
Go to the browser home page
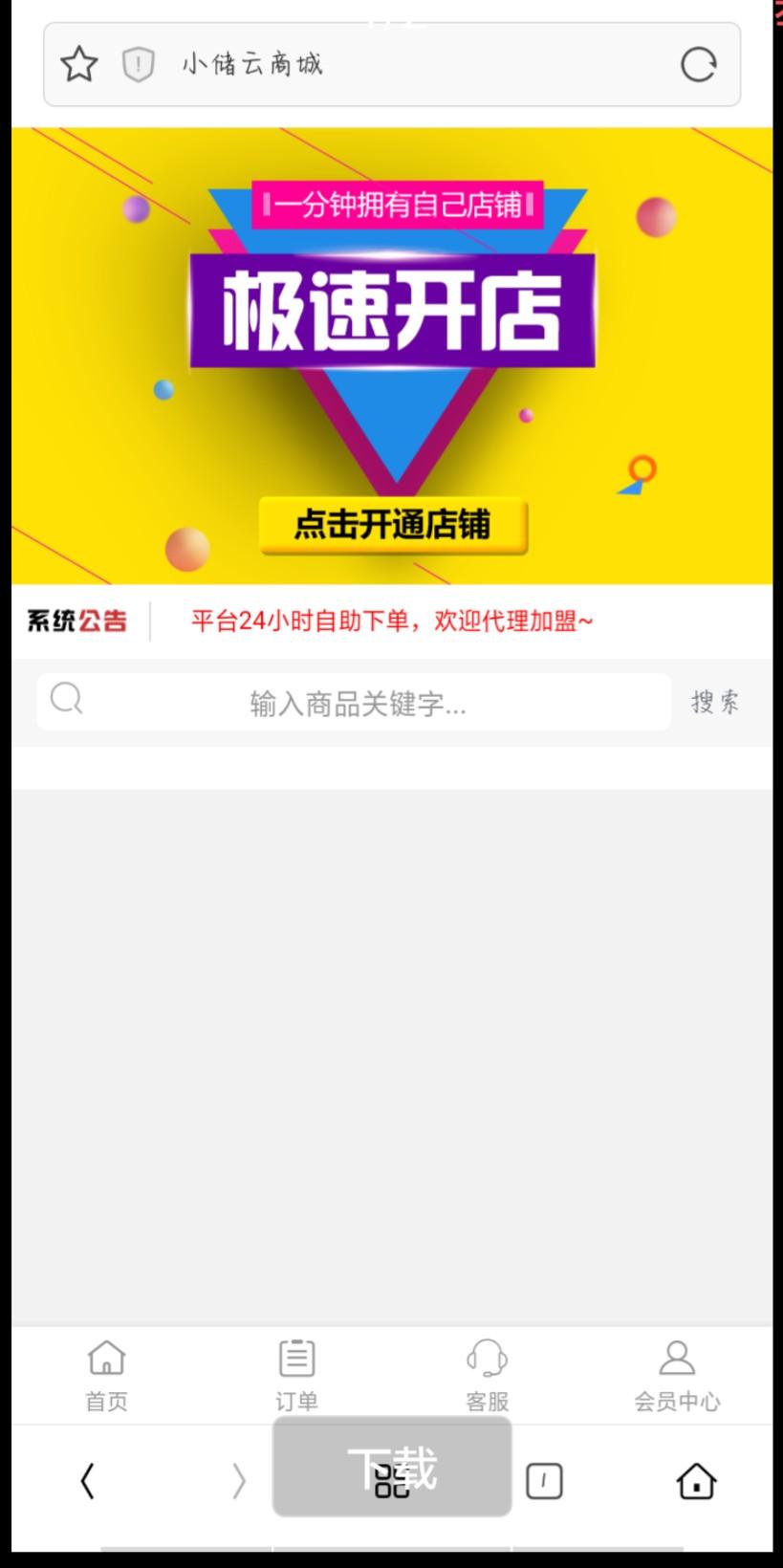click(696, 1481)
